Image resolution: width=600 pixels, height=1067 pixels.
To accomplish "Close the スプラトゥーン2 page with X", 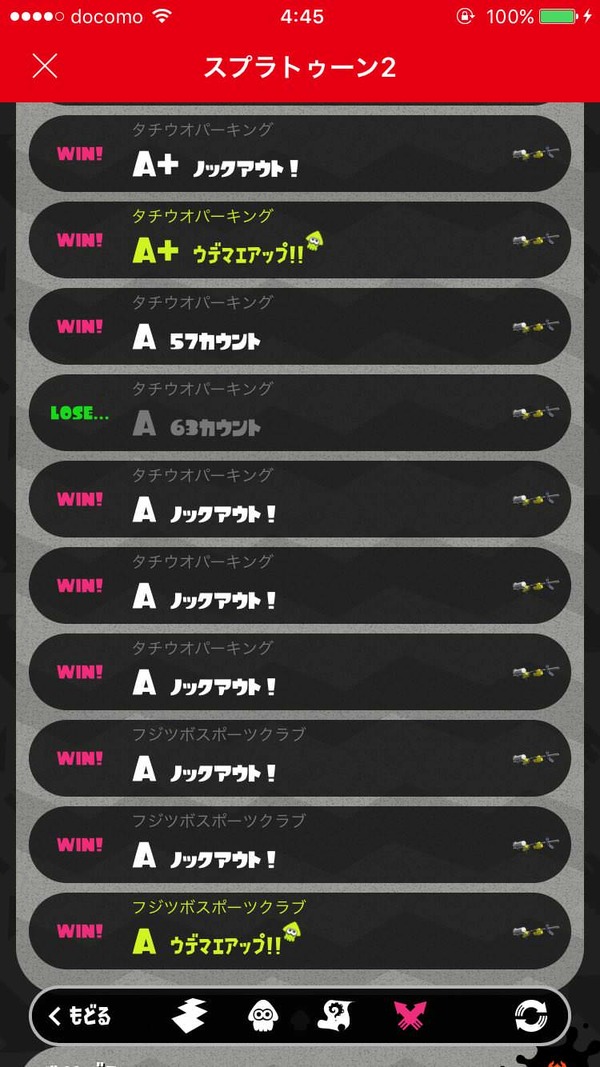I will pos(45,66).
